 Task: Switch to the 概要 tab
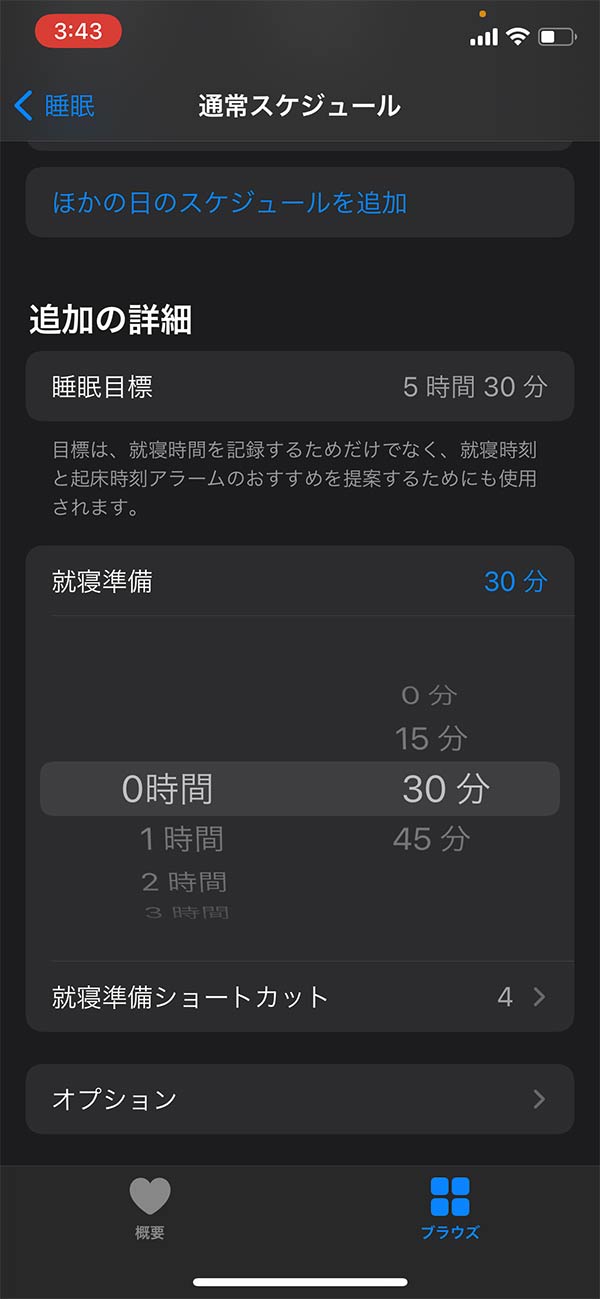(150, 1208)
